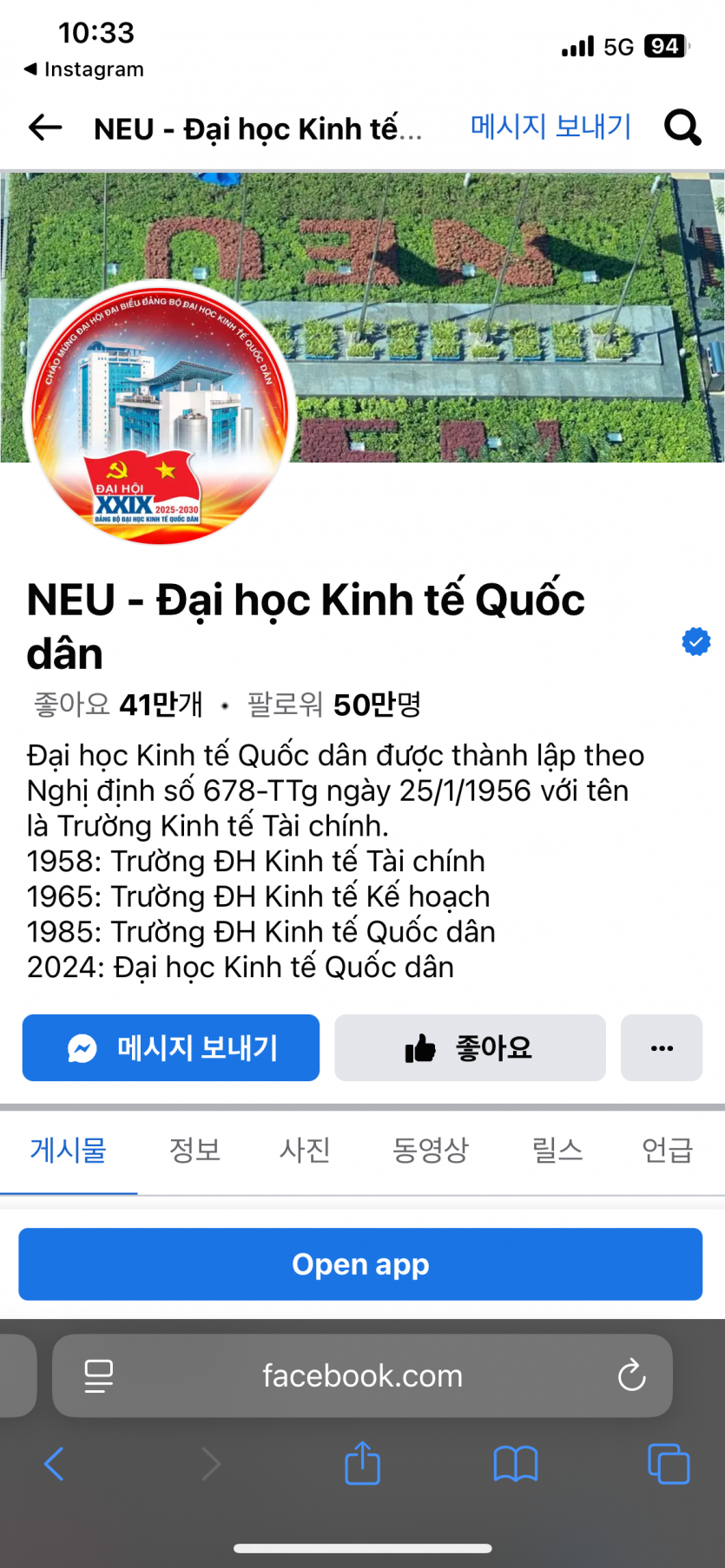Open the three-dot more options button
Image resolution: width=725 pixels, height=1568 pixels.
coord(662,1047)
